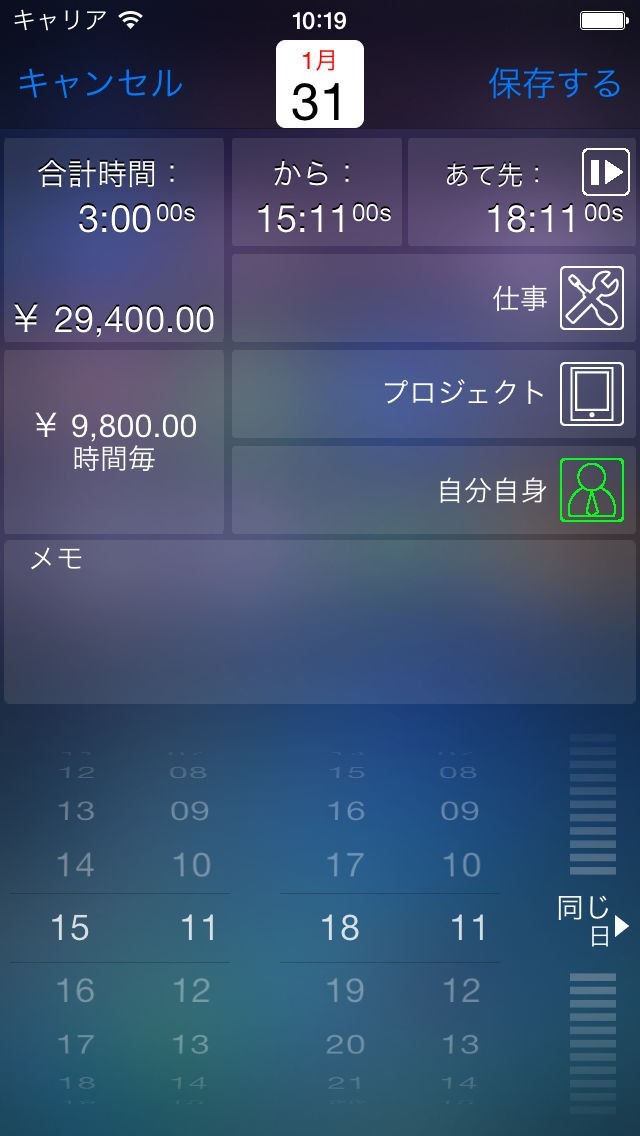Choose hour 19 in the end time picker
The image size is (640, 1136).
coord(344,990)
